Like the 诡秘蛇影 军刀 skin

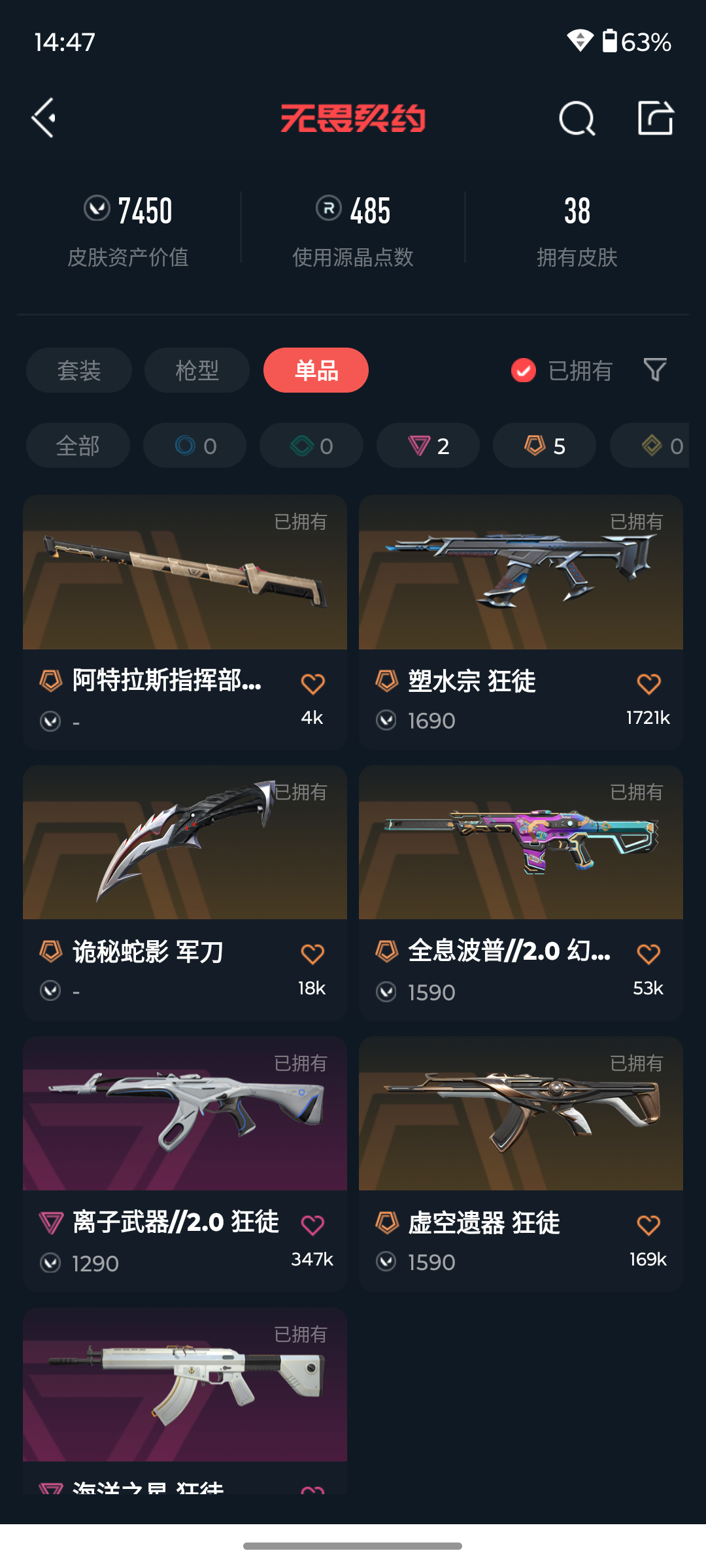312,955
